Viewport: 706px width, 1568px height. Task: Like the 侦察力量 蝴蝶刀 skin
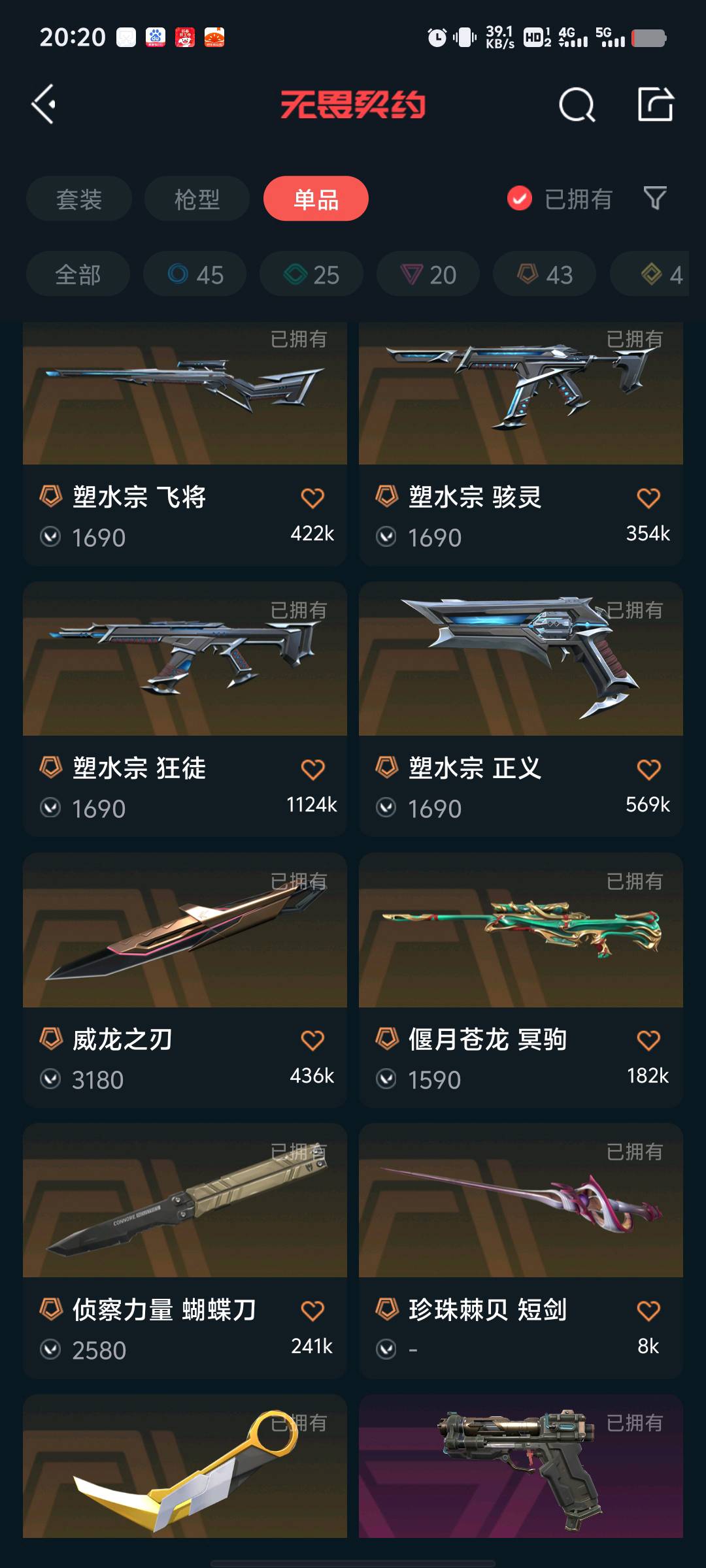[312, 1311]
